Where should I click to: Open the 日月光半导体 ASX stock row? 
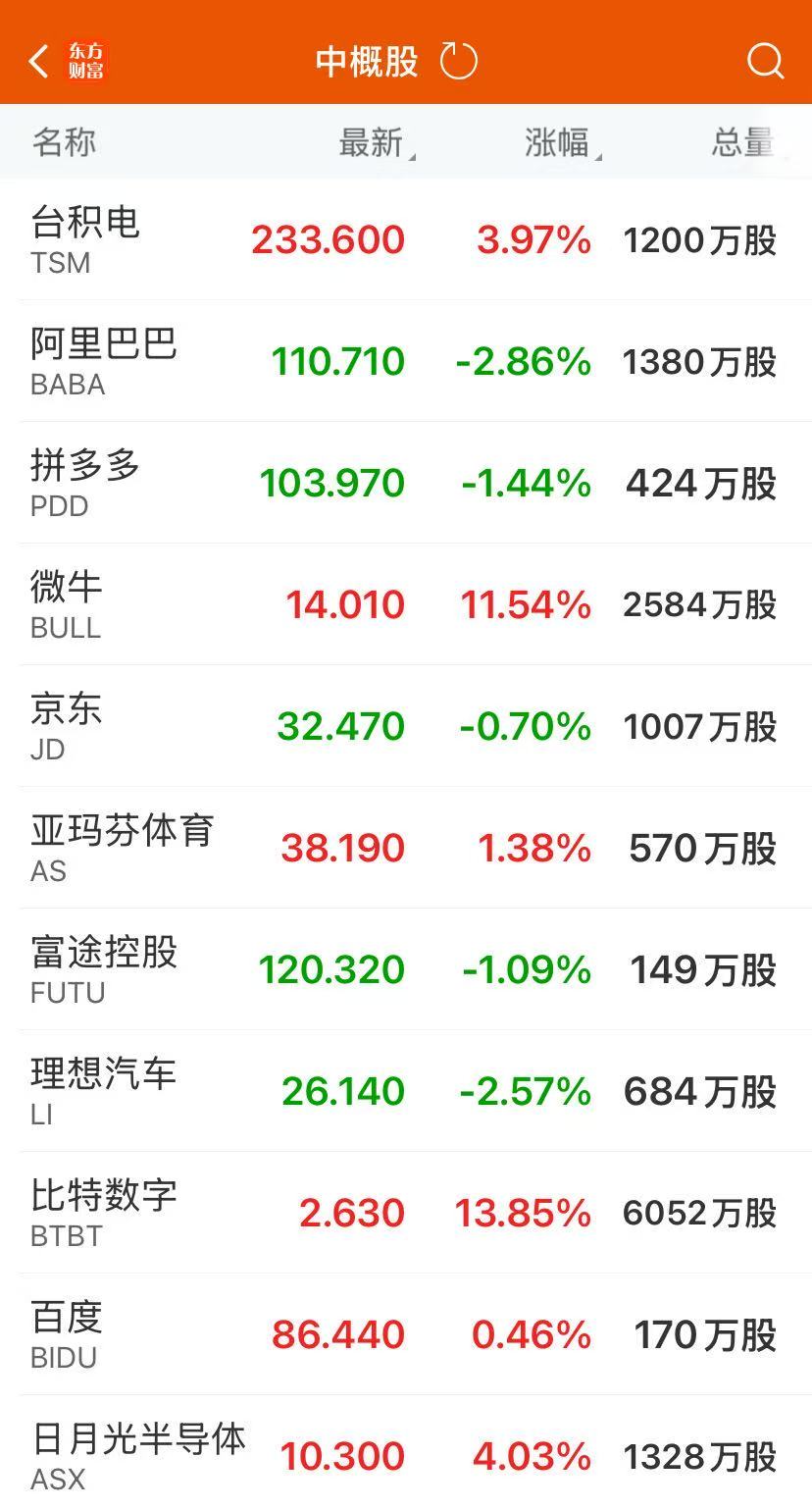[406, 1454]
